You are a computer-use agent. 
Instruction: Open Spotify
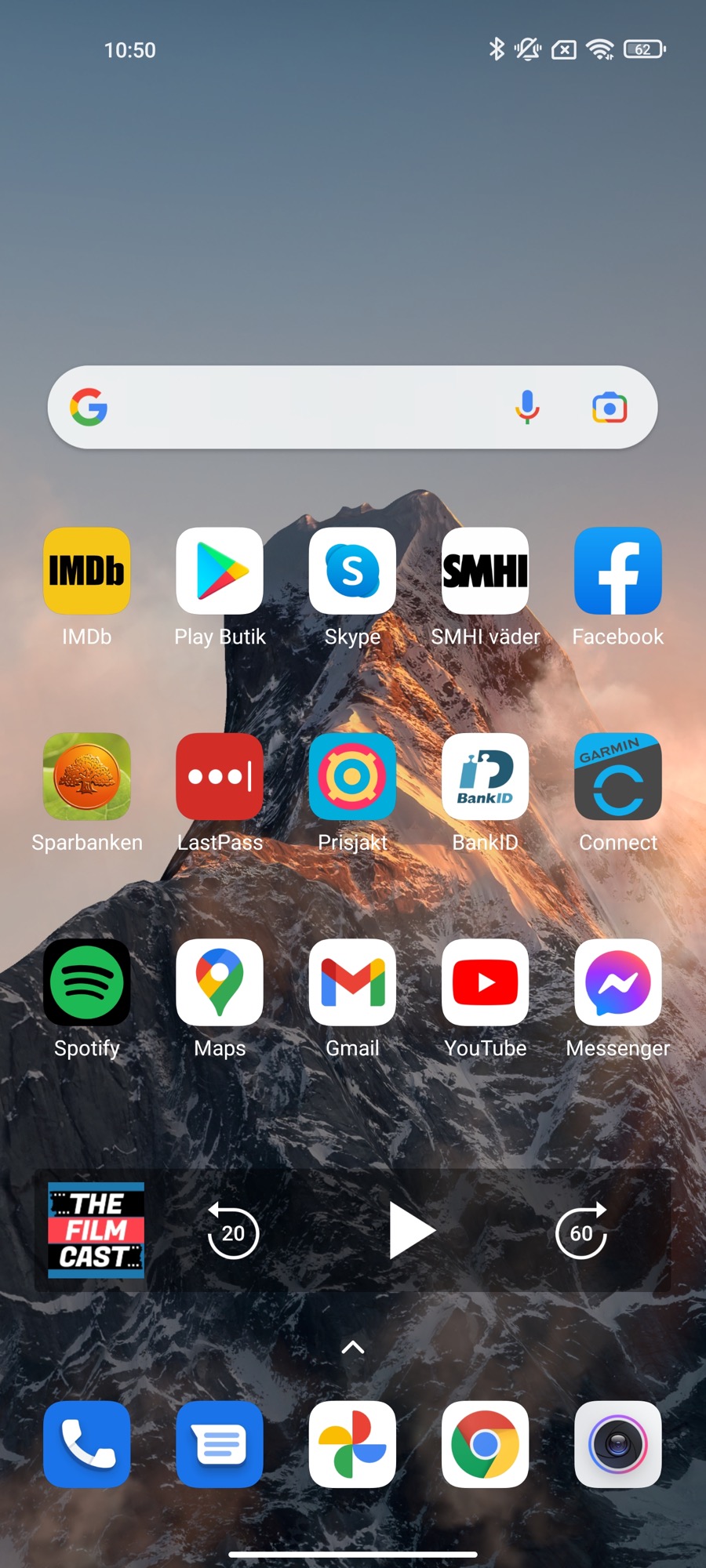click(x=87, y=982)
